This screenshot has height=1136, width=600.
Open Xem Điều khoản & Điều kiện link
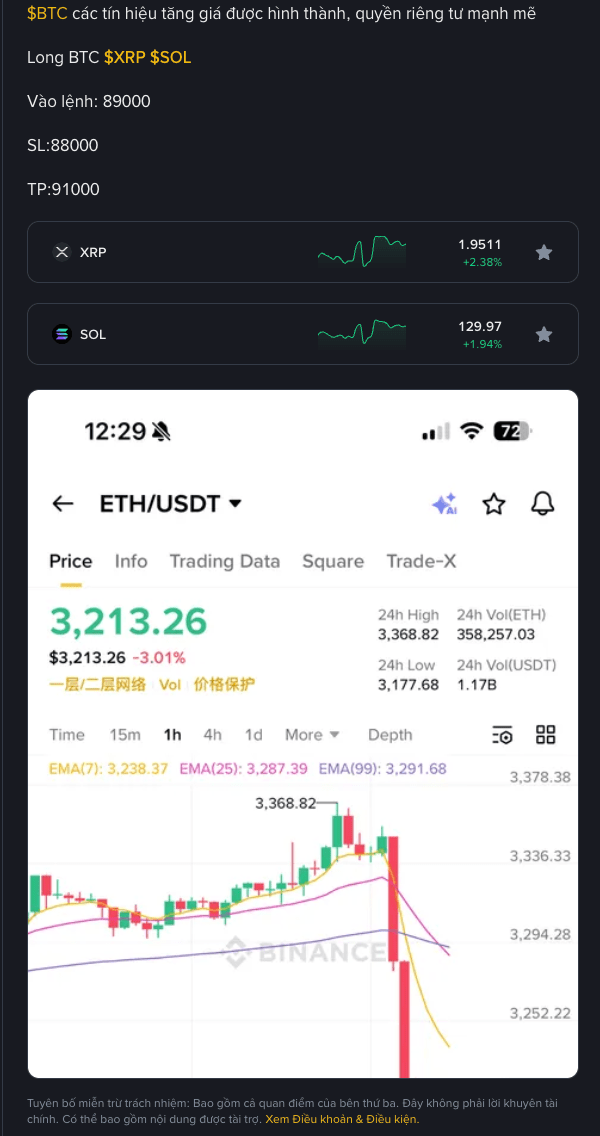342,1119
